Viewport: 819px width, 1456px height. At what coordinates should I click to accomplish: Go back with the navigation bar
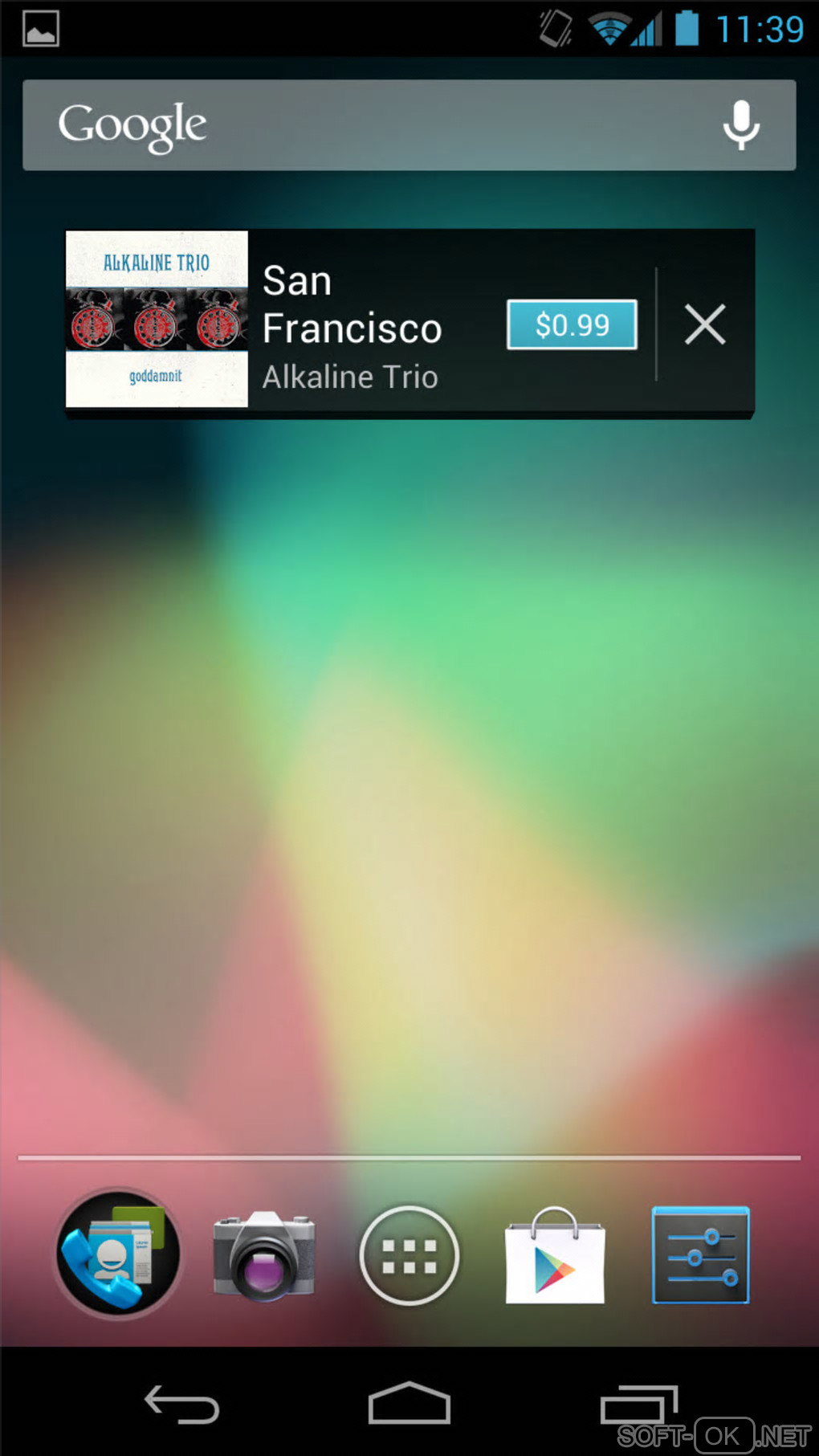181,1404
